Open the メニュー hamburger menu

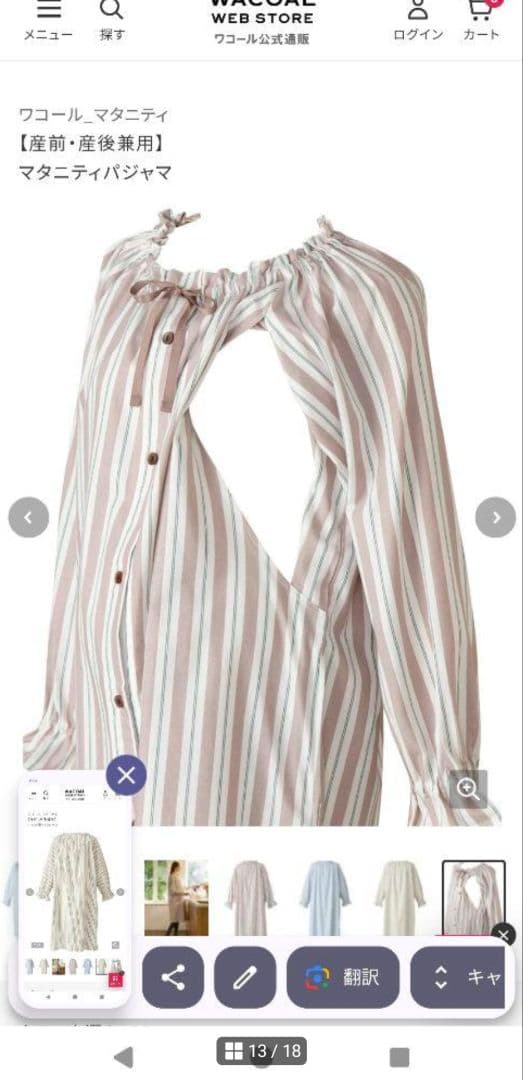[48, 21]
